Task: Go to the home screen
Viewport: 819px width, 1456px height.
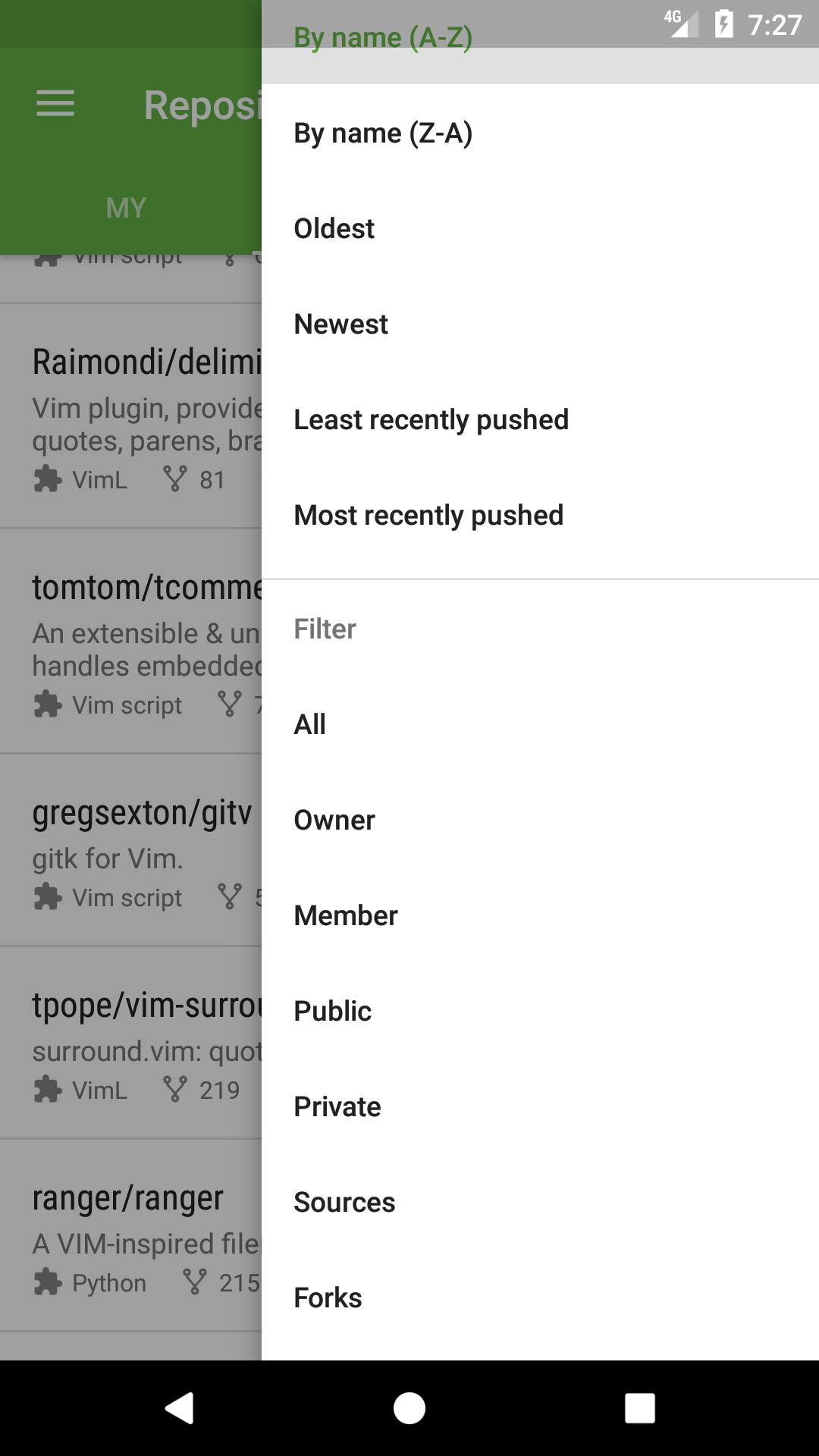Action: tap(409, 1408)
